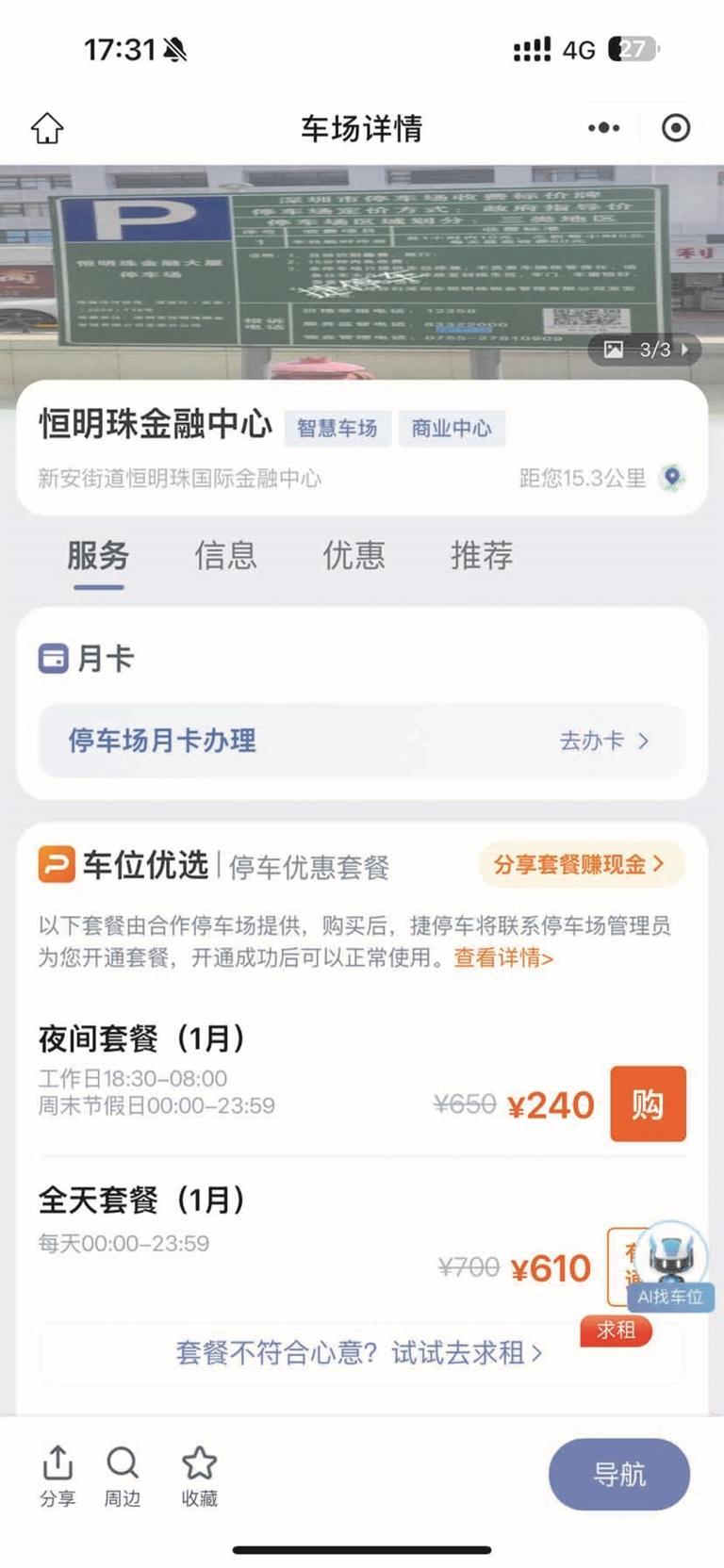This screenshot has height=1568, width=724.
Task: Open the 查看详情 link for package terms
Action: click(x=503, y=958)
